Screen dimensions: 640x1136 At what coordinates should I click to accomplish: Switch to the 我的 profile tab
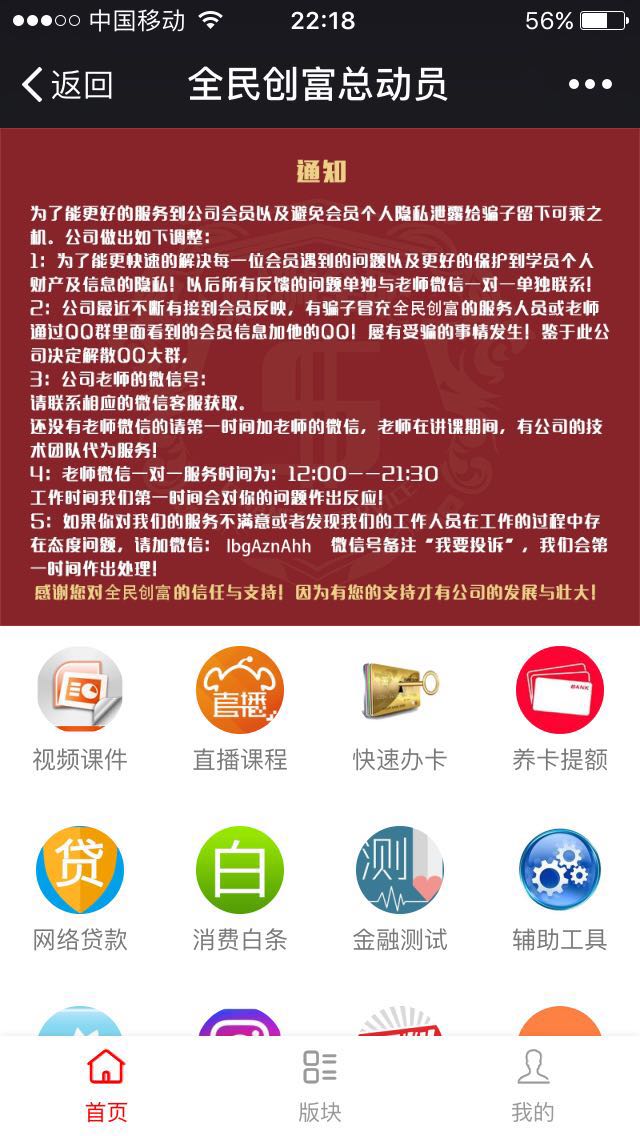[x=533, y=1085]
